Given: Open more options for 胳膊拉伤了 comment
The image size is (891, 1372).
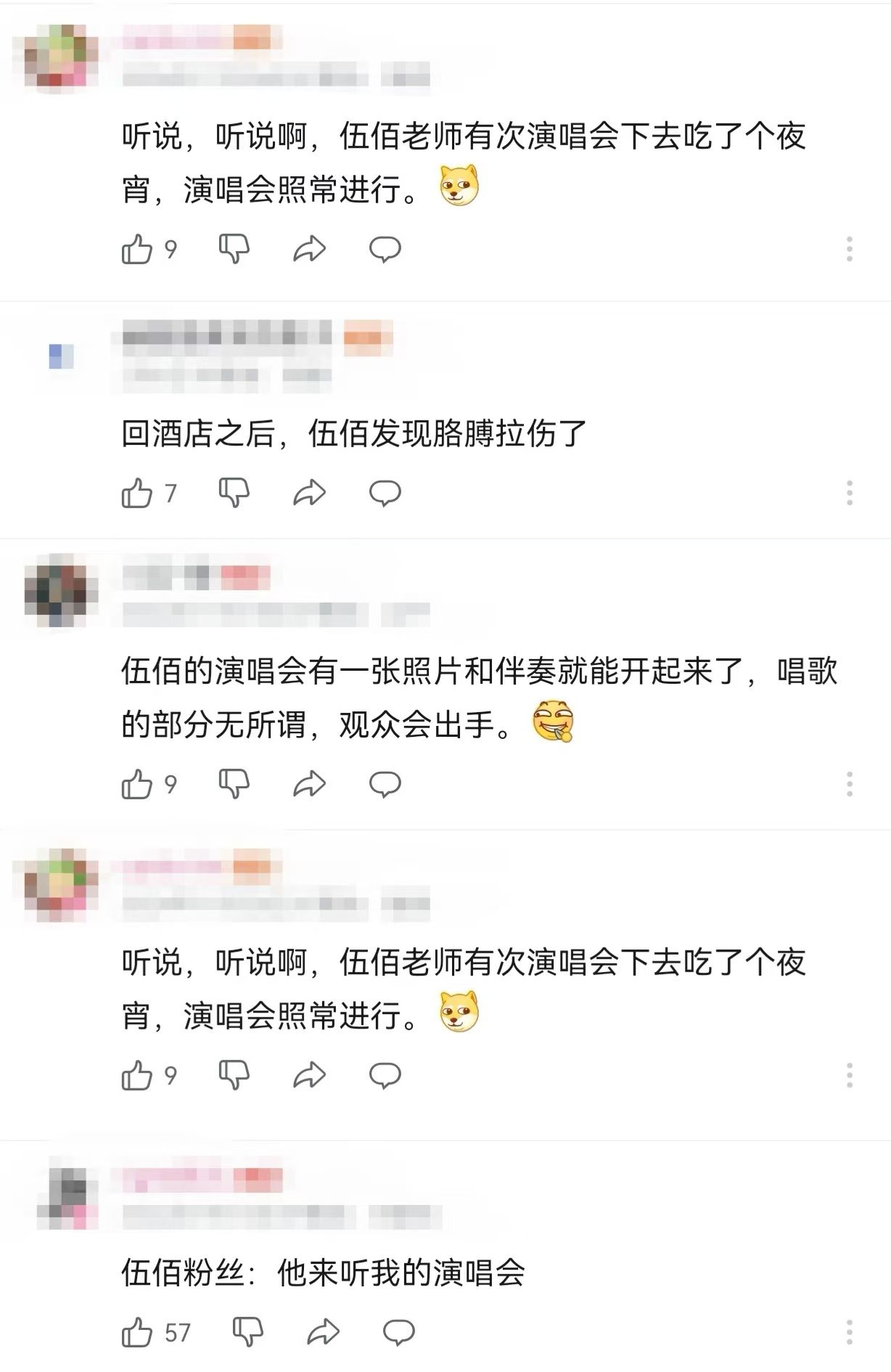Looking at the screenshot, I should click(850, 494).
